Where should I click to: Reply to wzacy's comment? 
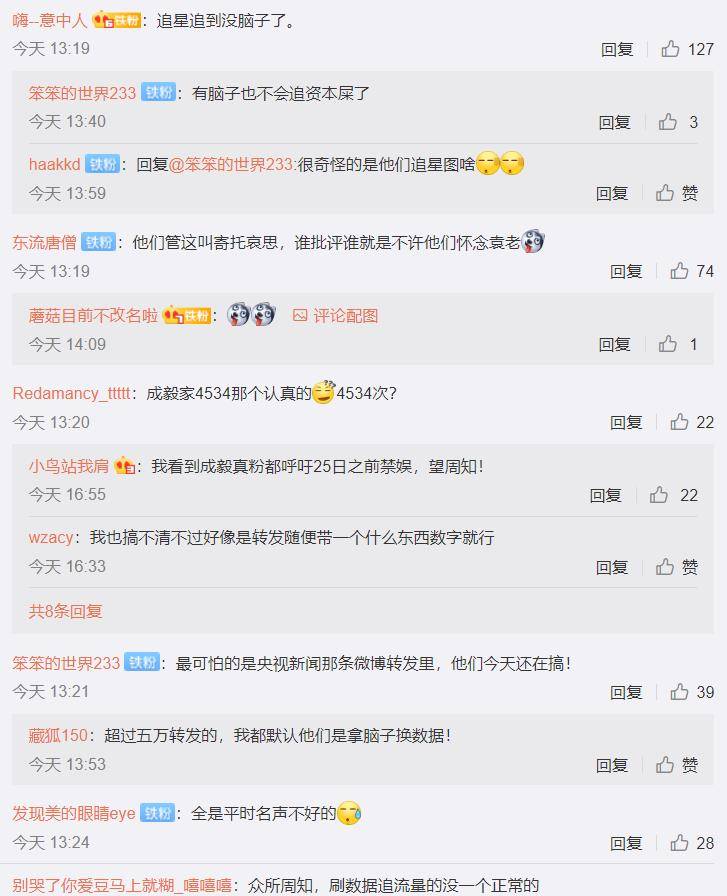[612, 567]
